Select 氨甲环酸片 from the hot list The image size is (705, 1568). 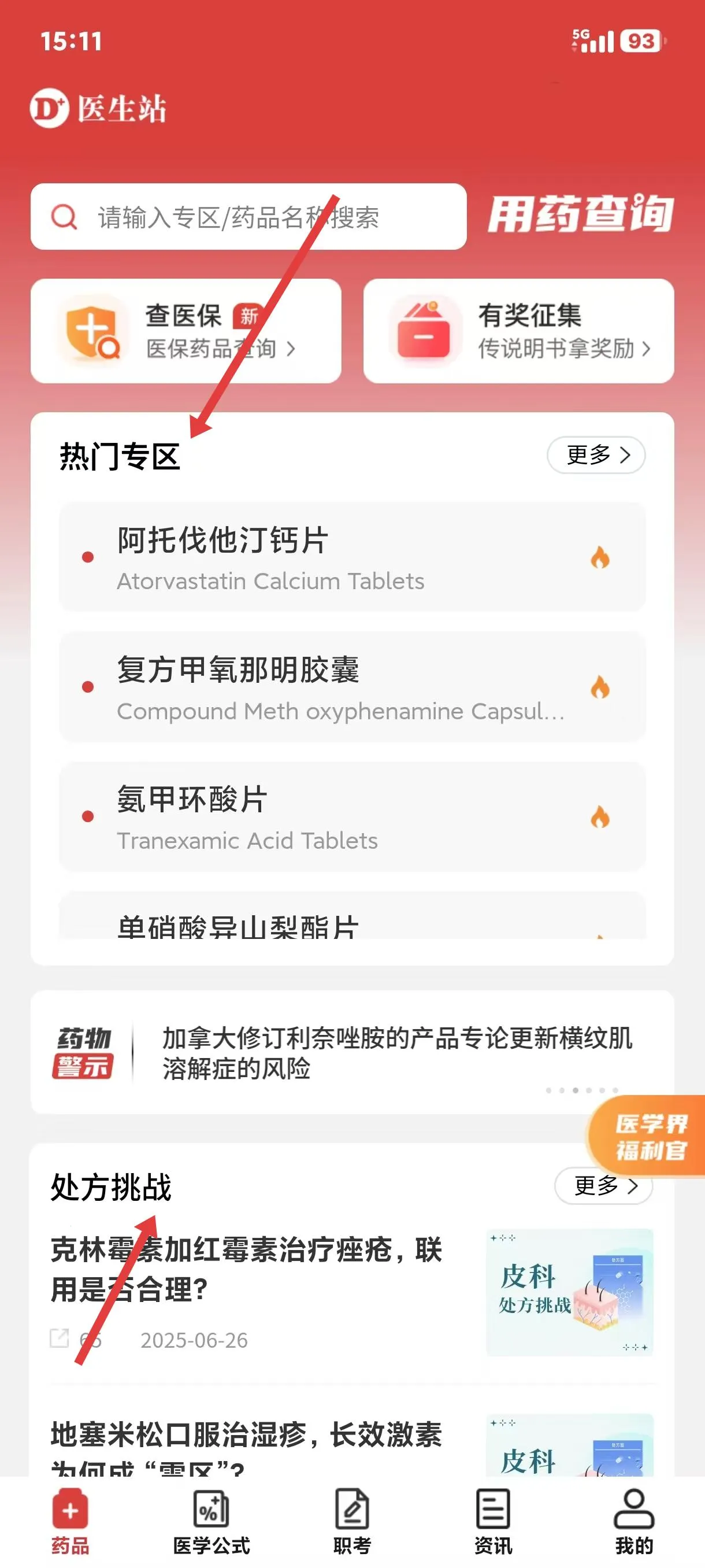coord(351,816)
